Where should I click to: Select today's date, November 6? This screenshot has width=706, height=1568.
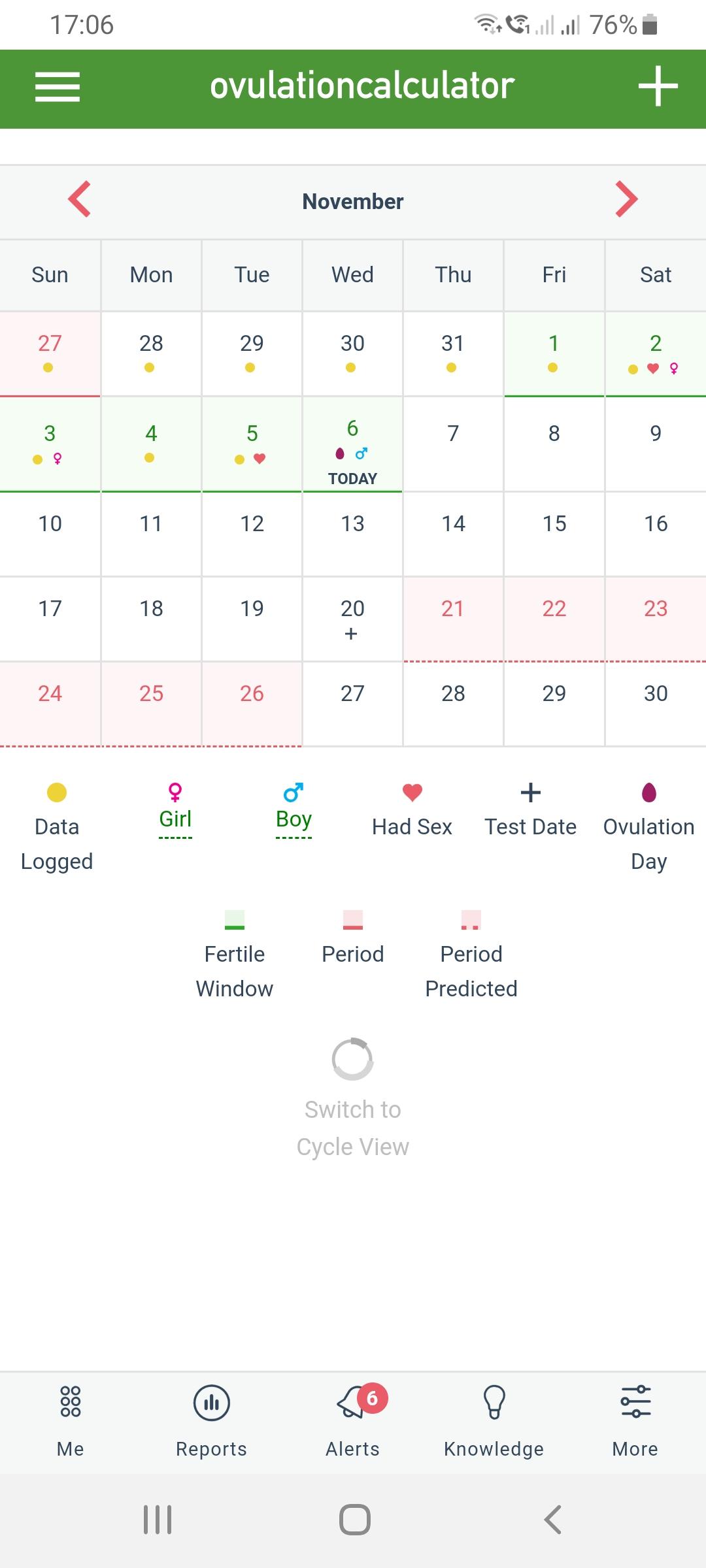click(353, 444)
